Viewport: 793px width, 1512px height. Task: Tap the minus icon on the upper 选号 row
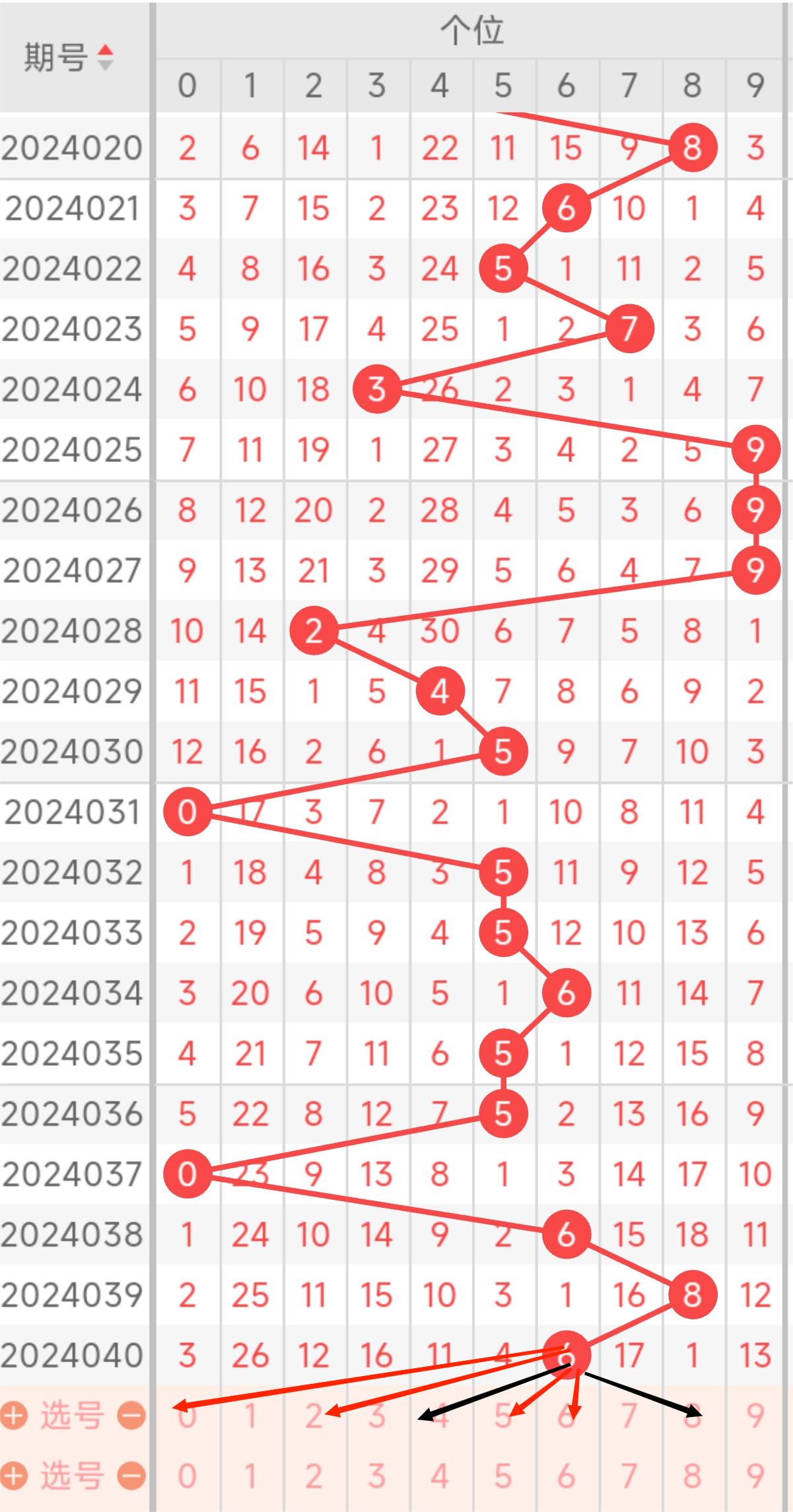click(x=131, y=1416)
